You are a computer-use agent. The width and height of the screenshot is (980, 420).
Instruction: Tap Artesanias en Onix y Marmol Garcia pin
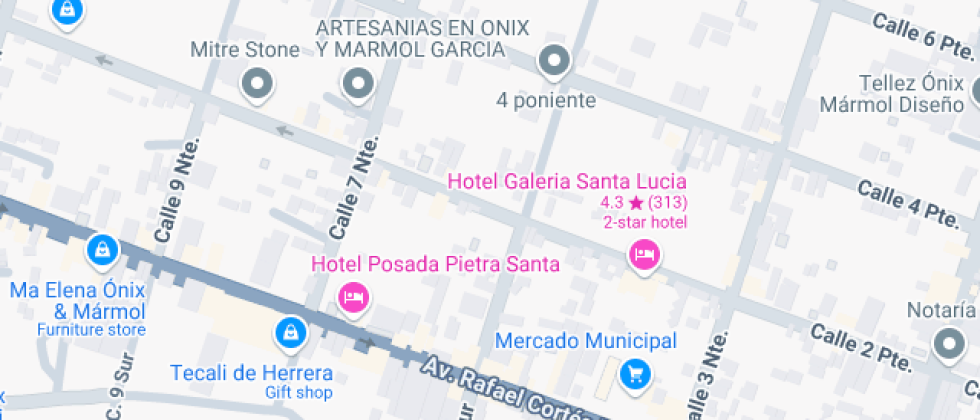pyautogui.click(x=357, y=84)
